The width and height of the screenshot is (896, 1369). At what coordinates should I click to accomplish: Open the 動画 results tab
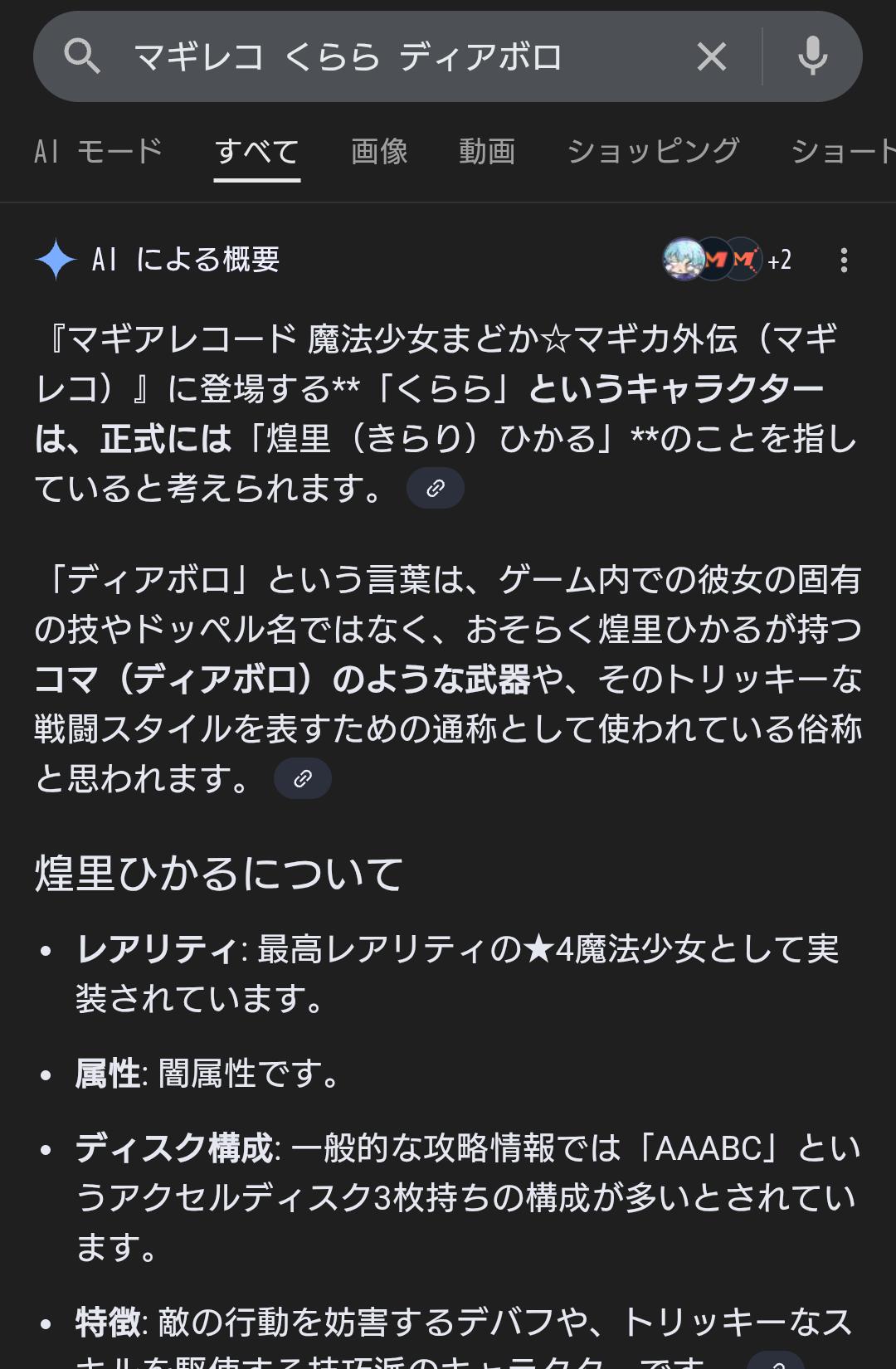pos(487,151)
